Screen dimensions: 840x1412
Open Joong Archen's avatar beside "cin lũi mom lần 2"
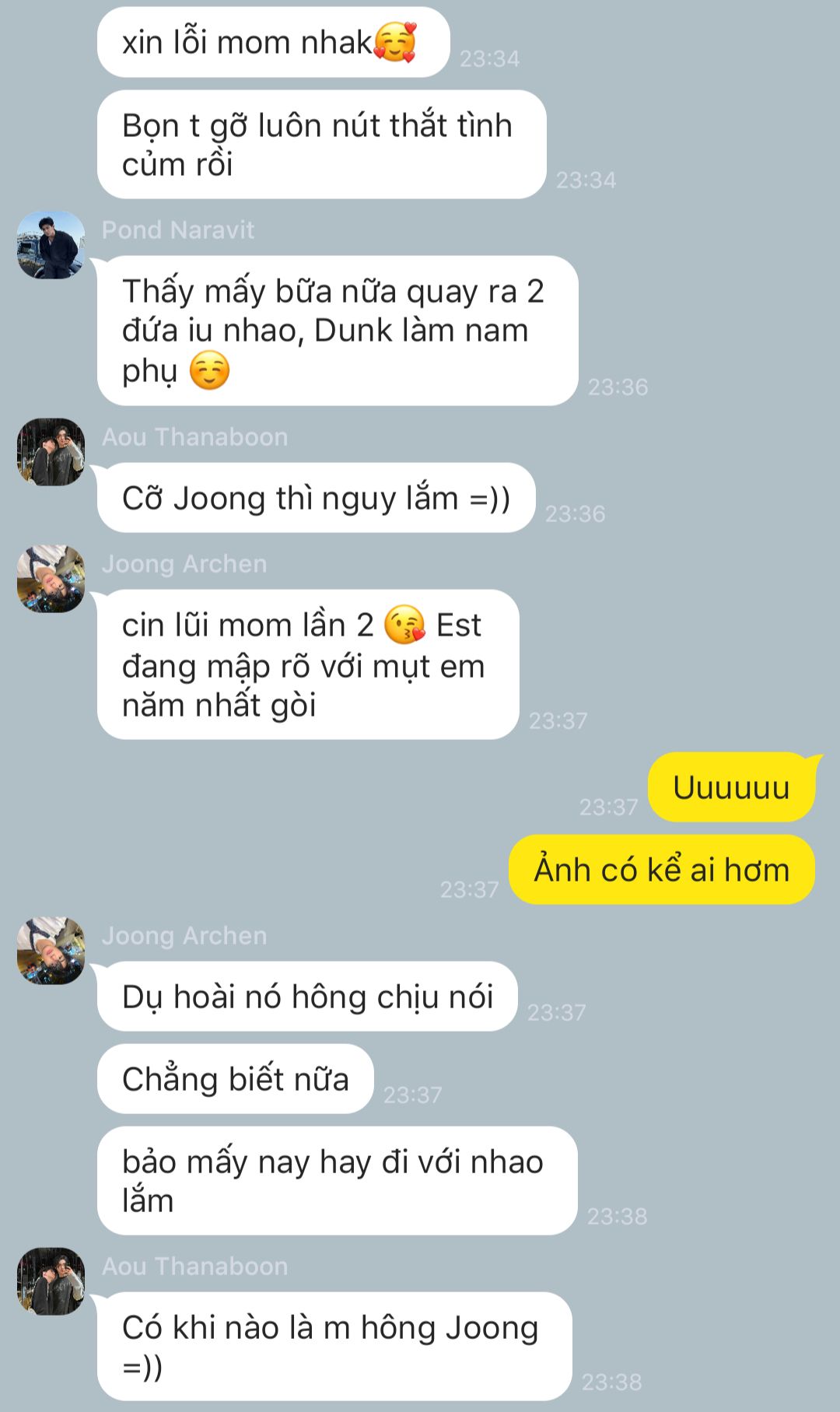[51, 579]
